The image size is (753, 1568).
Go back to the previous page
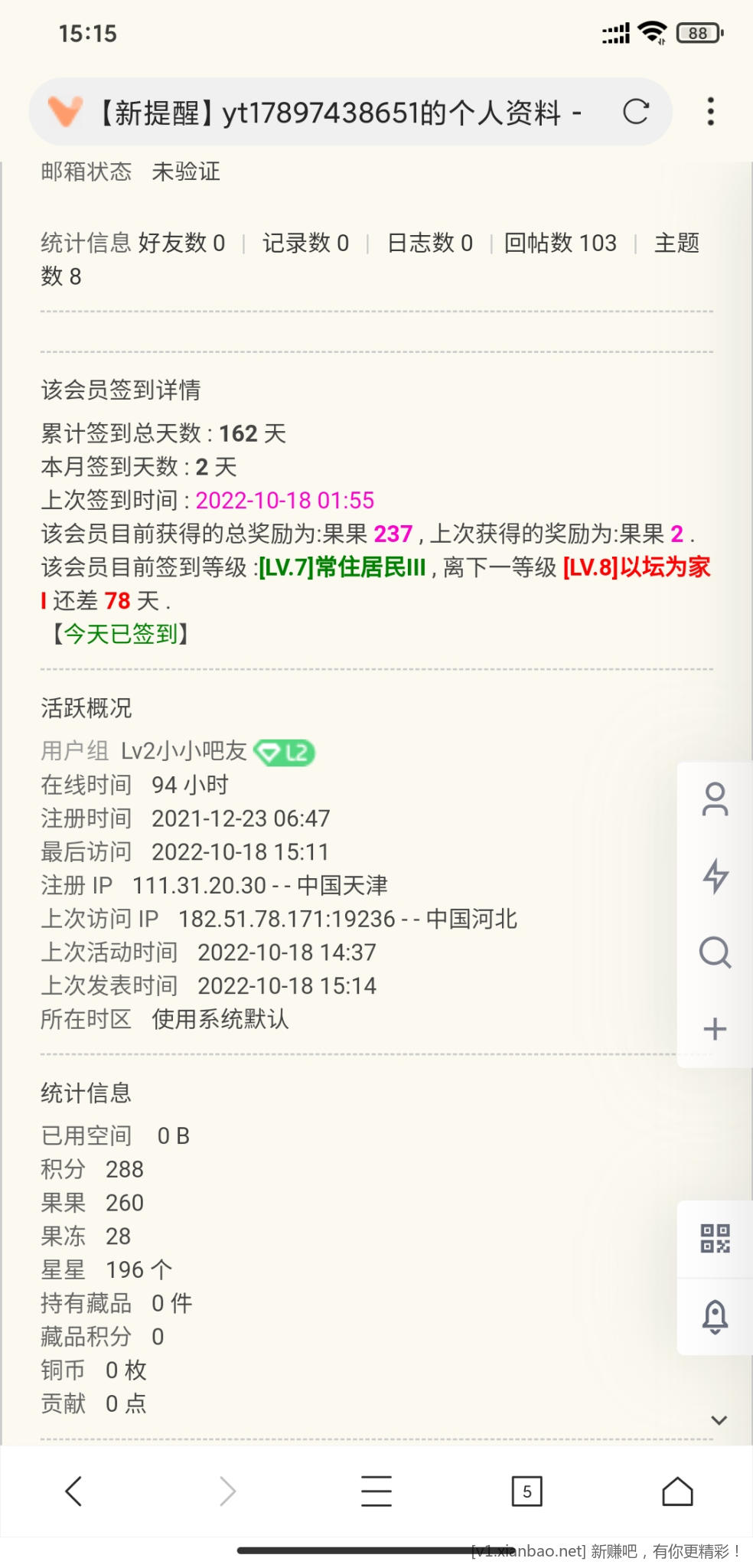(73, 1491)
